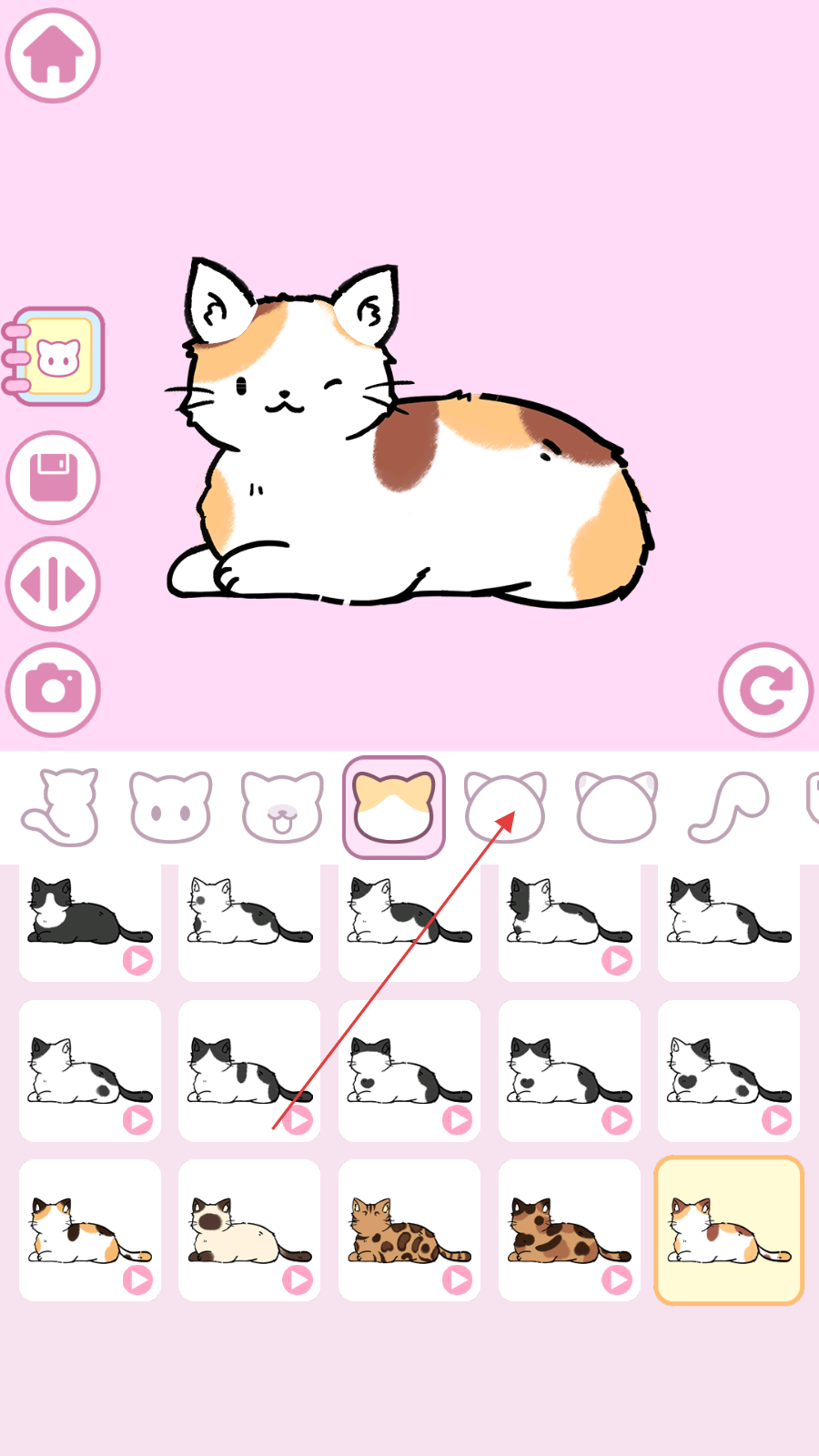Select the Siamese cream cat pattern

pyautogui.click(x=249, y=1229)
